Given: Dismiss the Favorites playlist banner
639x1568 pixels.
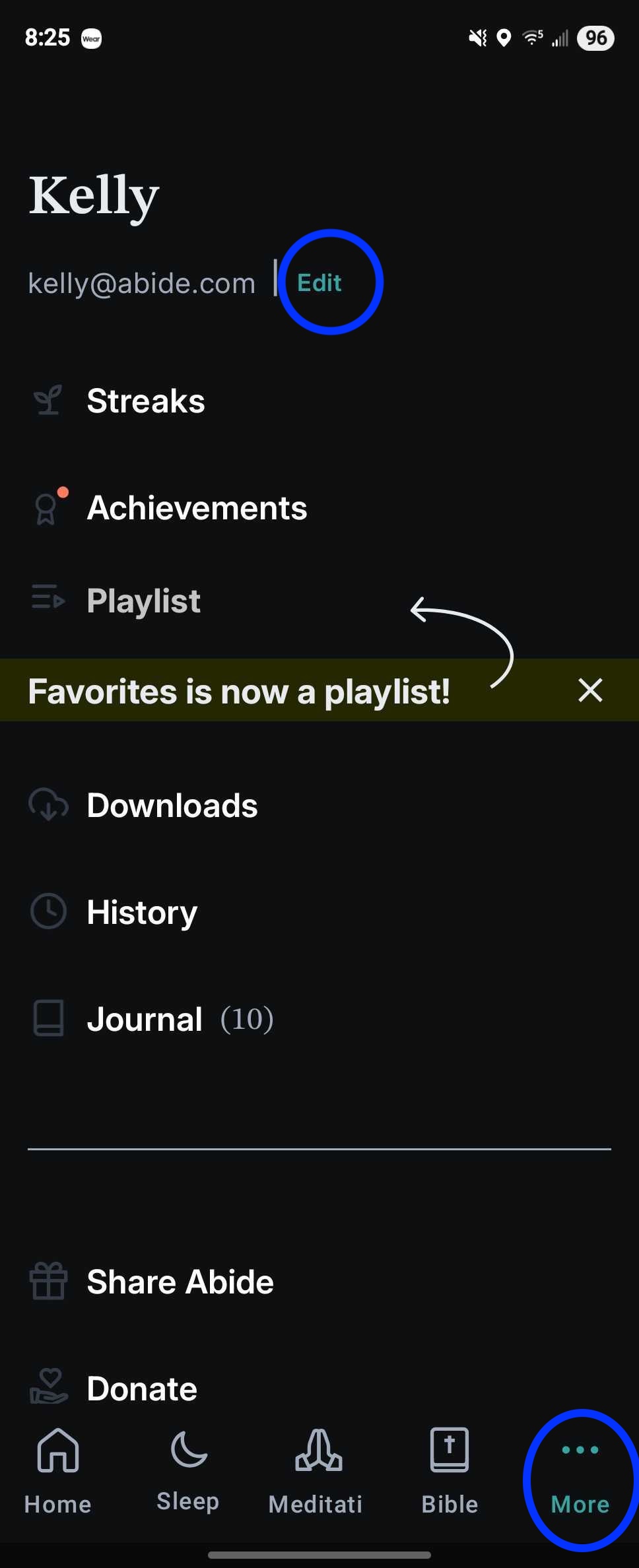Looking at the screenshot, I should pos(589,690).
